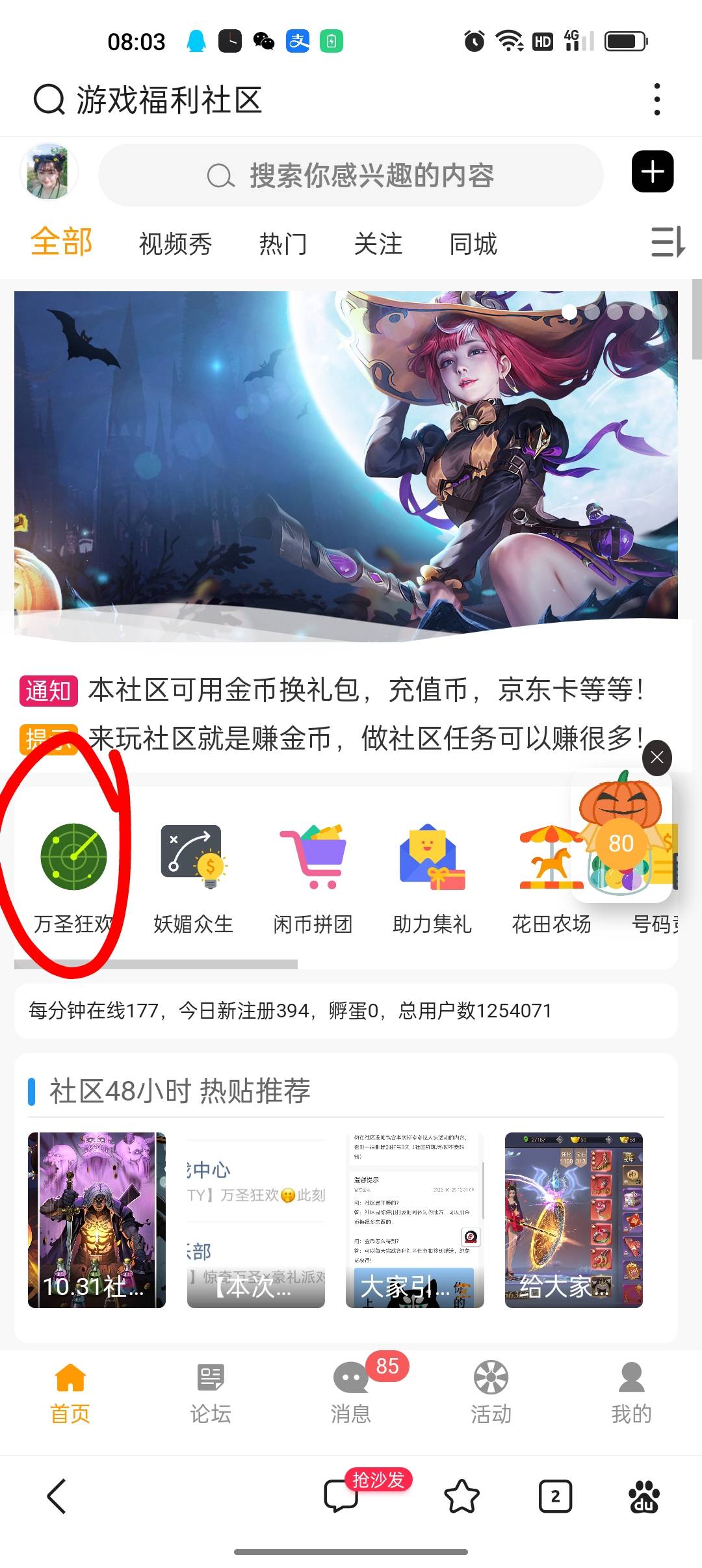Dismiss the floating pumpkin widget
This screenshot has width=702, height=1568.
[x=657, y=757]
